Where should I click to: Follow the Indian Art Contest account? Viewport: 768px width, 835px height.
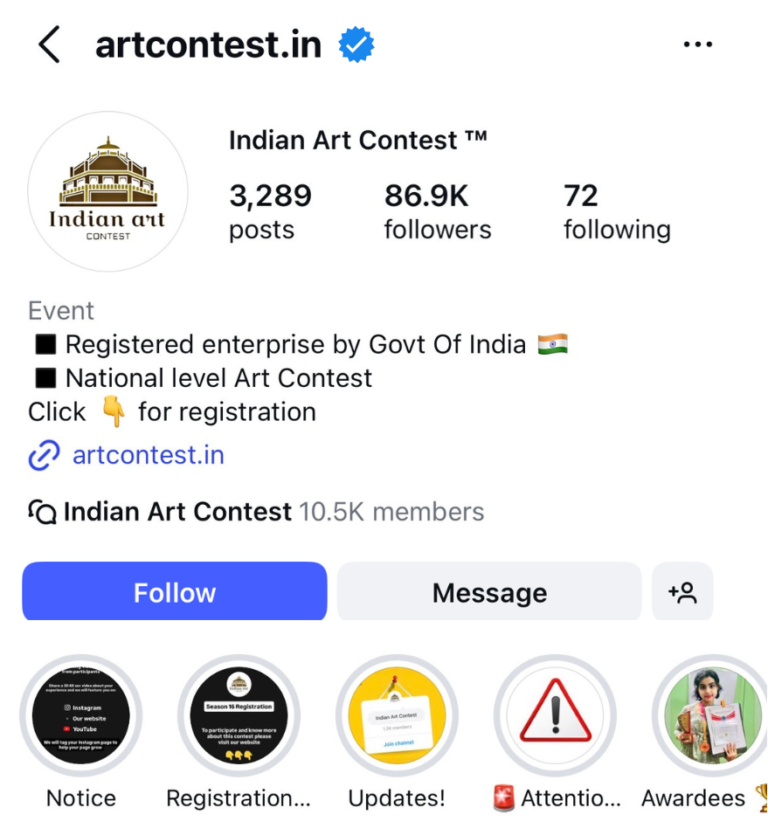pyautogui.click(x=175, y=592)
